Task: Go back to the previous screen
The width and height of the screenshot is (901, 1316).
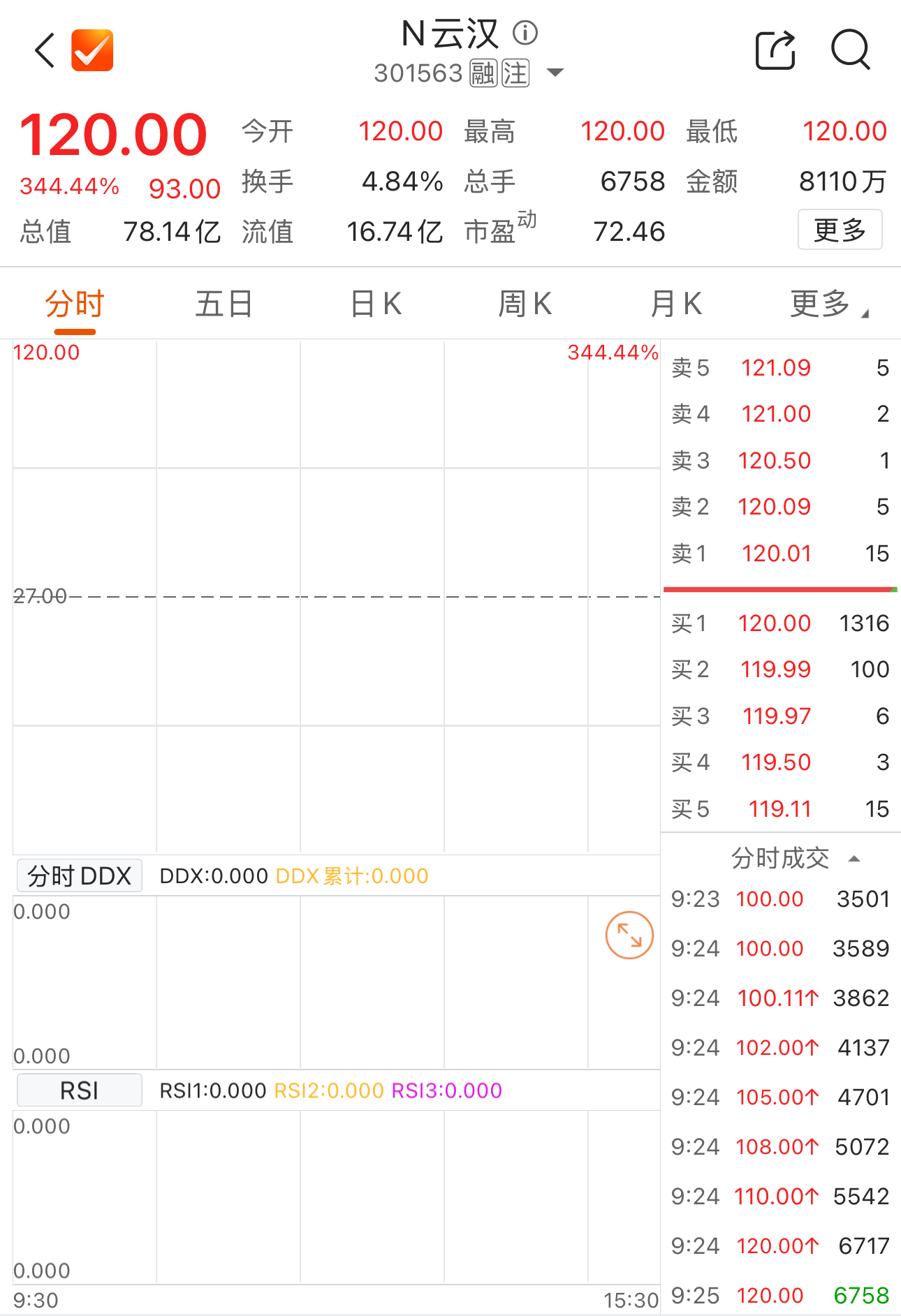Action: pos(45,50)
